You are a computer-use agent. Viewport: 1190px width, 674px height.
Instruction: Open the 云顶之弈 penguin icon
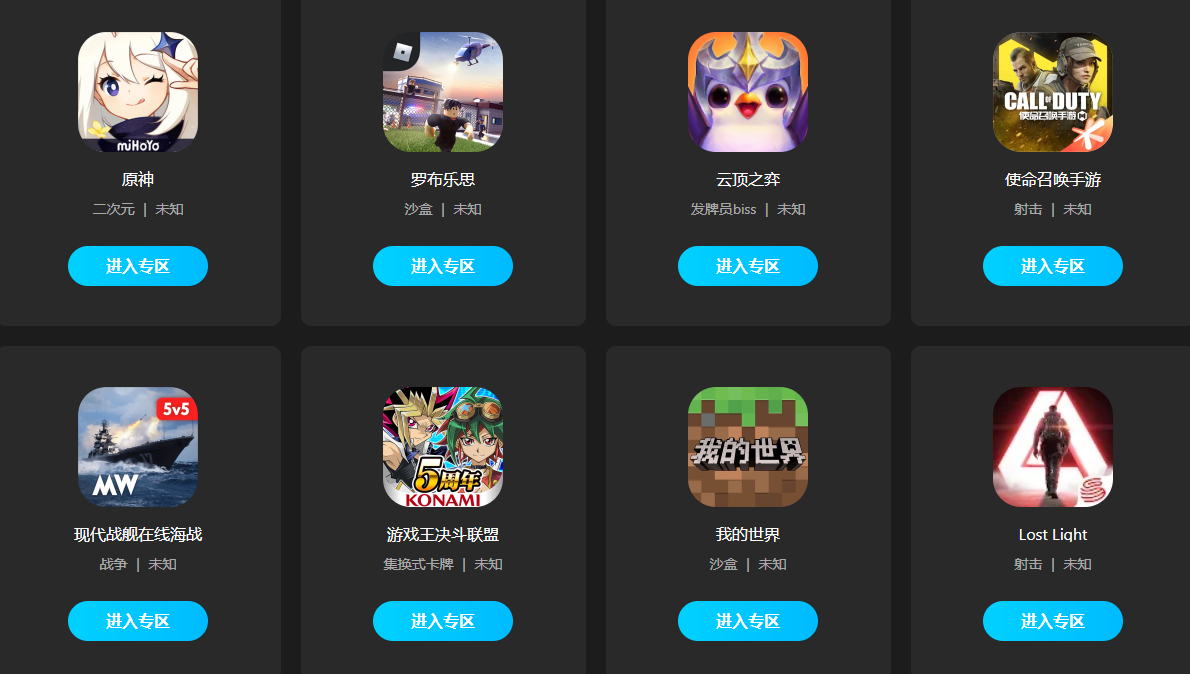point(748,92)
